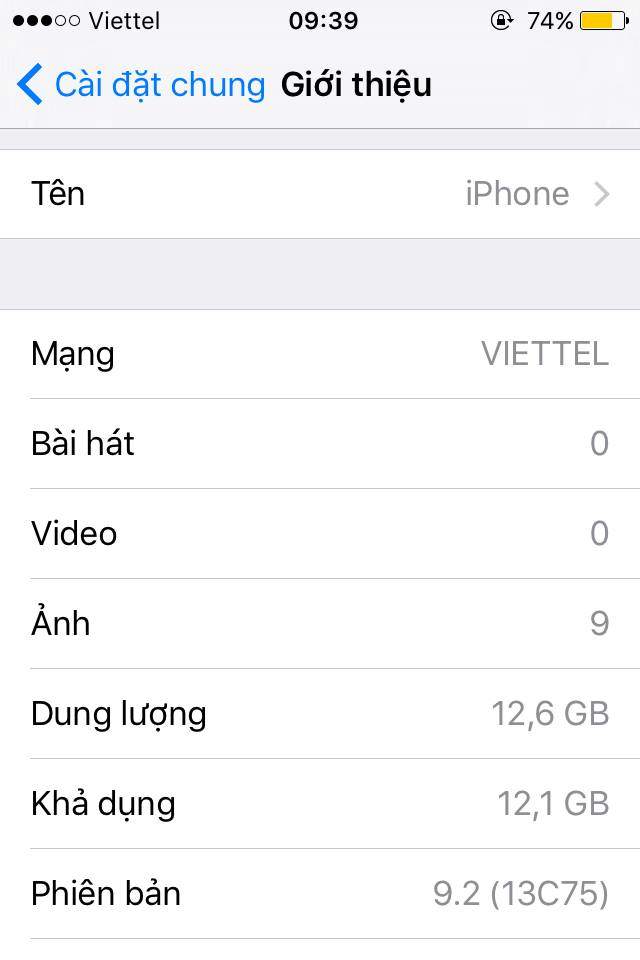Go back to Cài đặt chung
Image resolution: width=640 pixels, height=960 pixels.
140,85
